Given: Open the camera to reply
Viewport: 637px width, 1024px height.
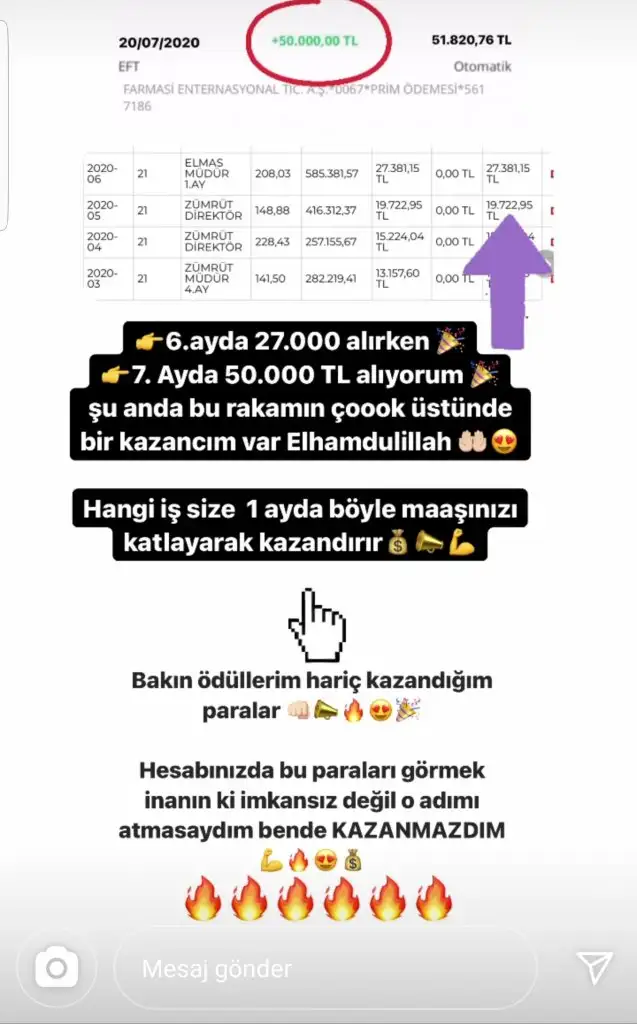Looking at the screenshot, I should 56,967.
